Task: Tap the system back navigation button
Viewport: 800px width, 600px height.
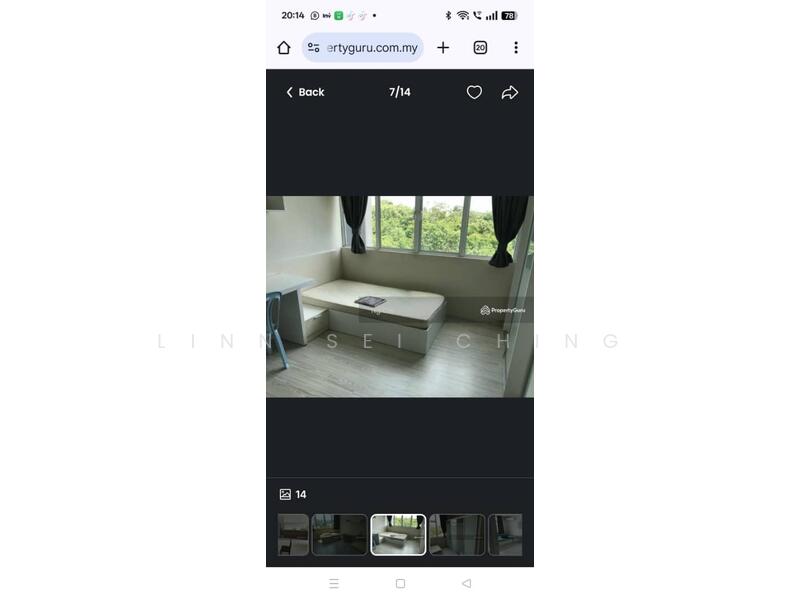Action: pos(466,583)
